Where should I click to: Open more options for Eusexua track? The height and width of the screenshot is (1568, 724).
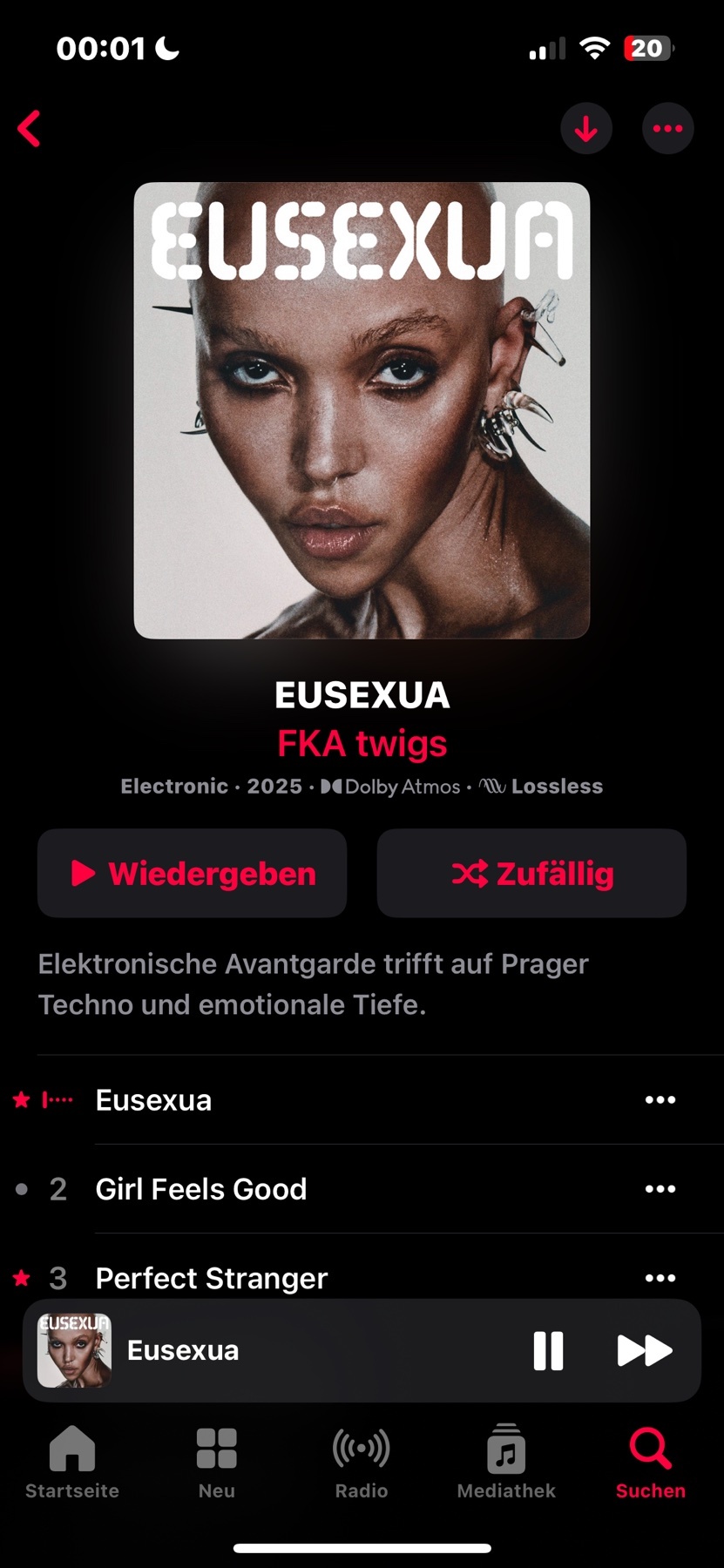(x=660, y=1100)
